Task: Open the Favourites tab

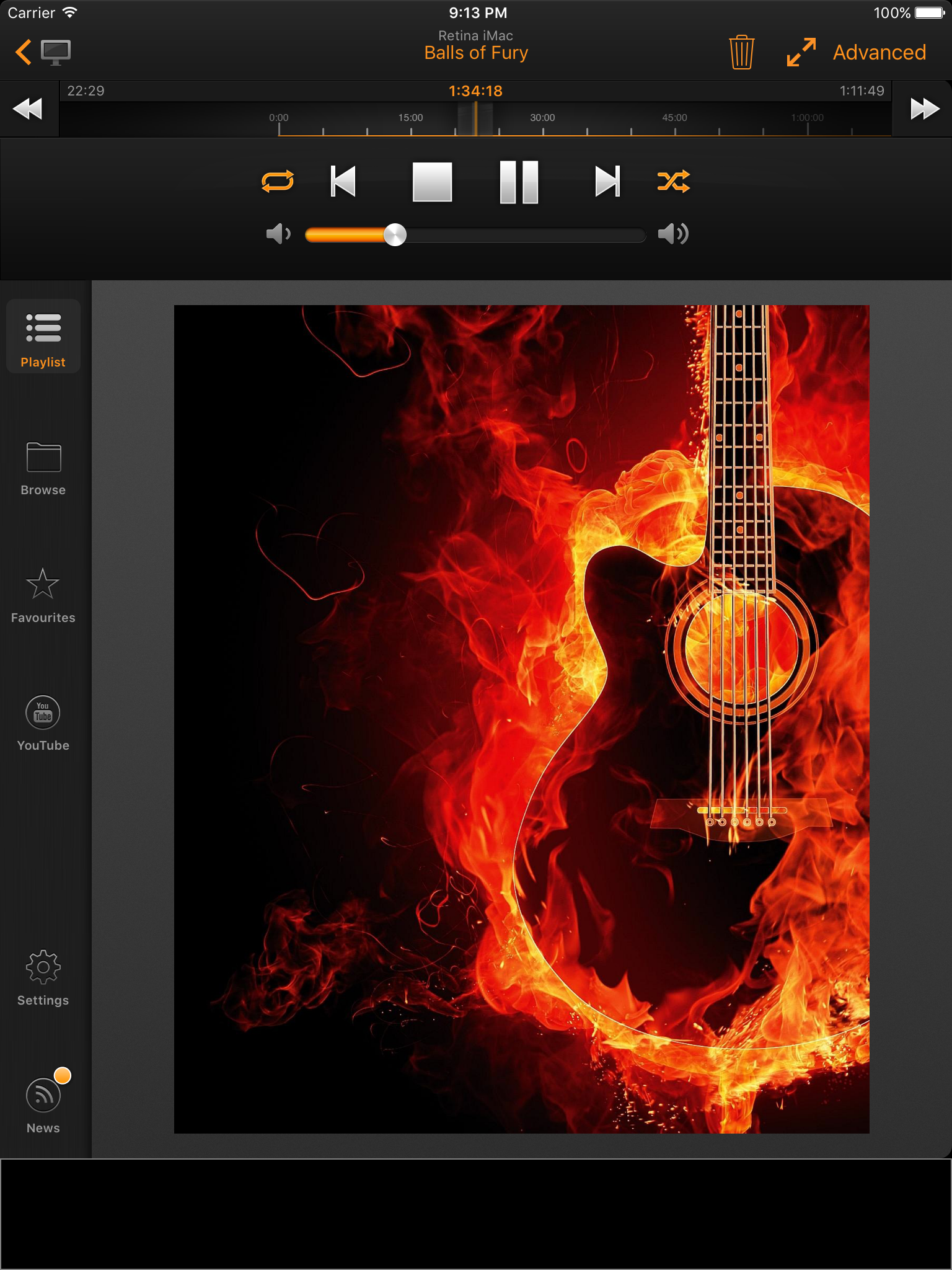Action: tap(43, 596)
